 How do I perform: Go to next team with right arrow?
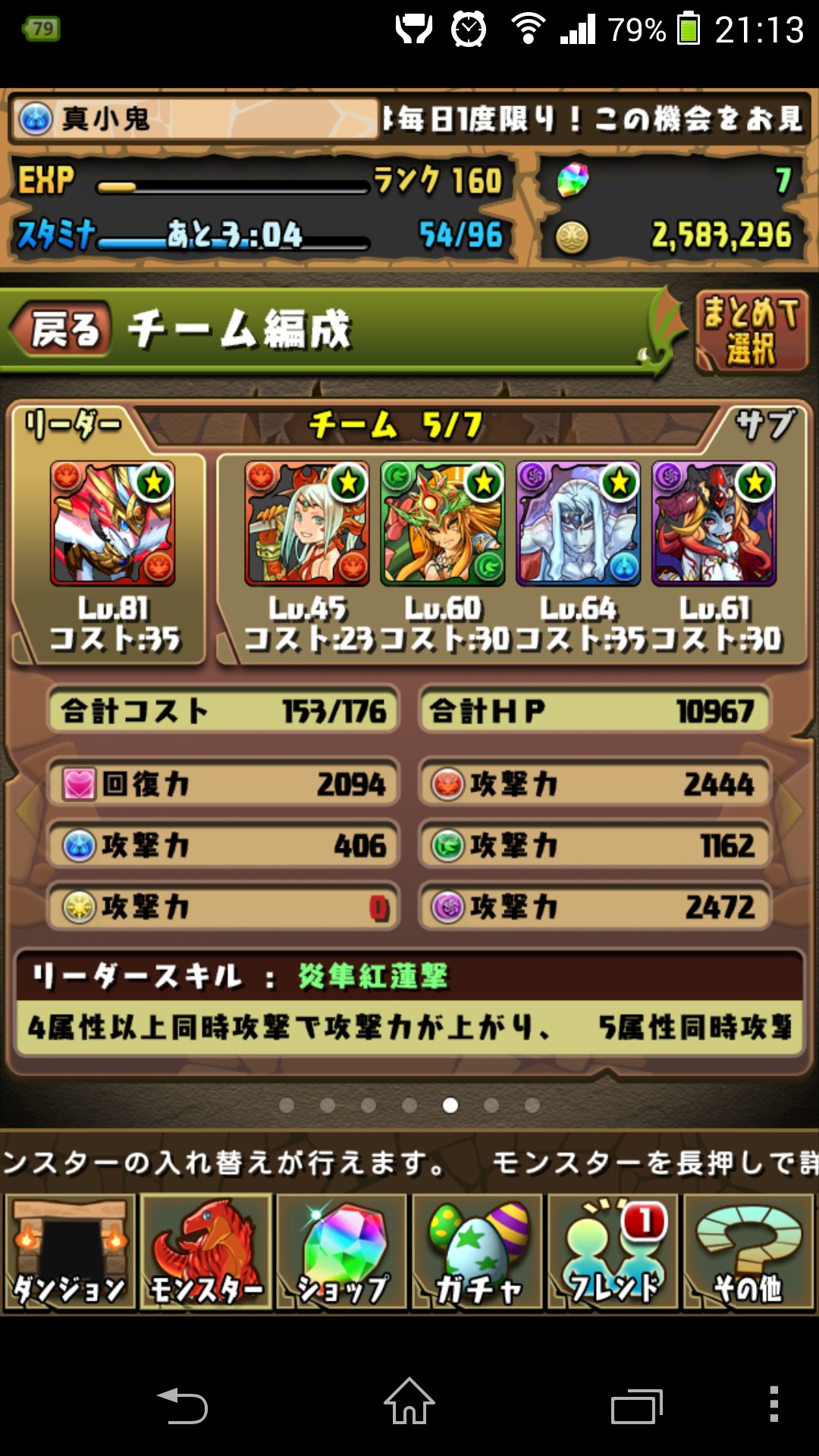[793, 810]
